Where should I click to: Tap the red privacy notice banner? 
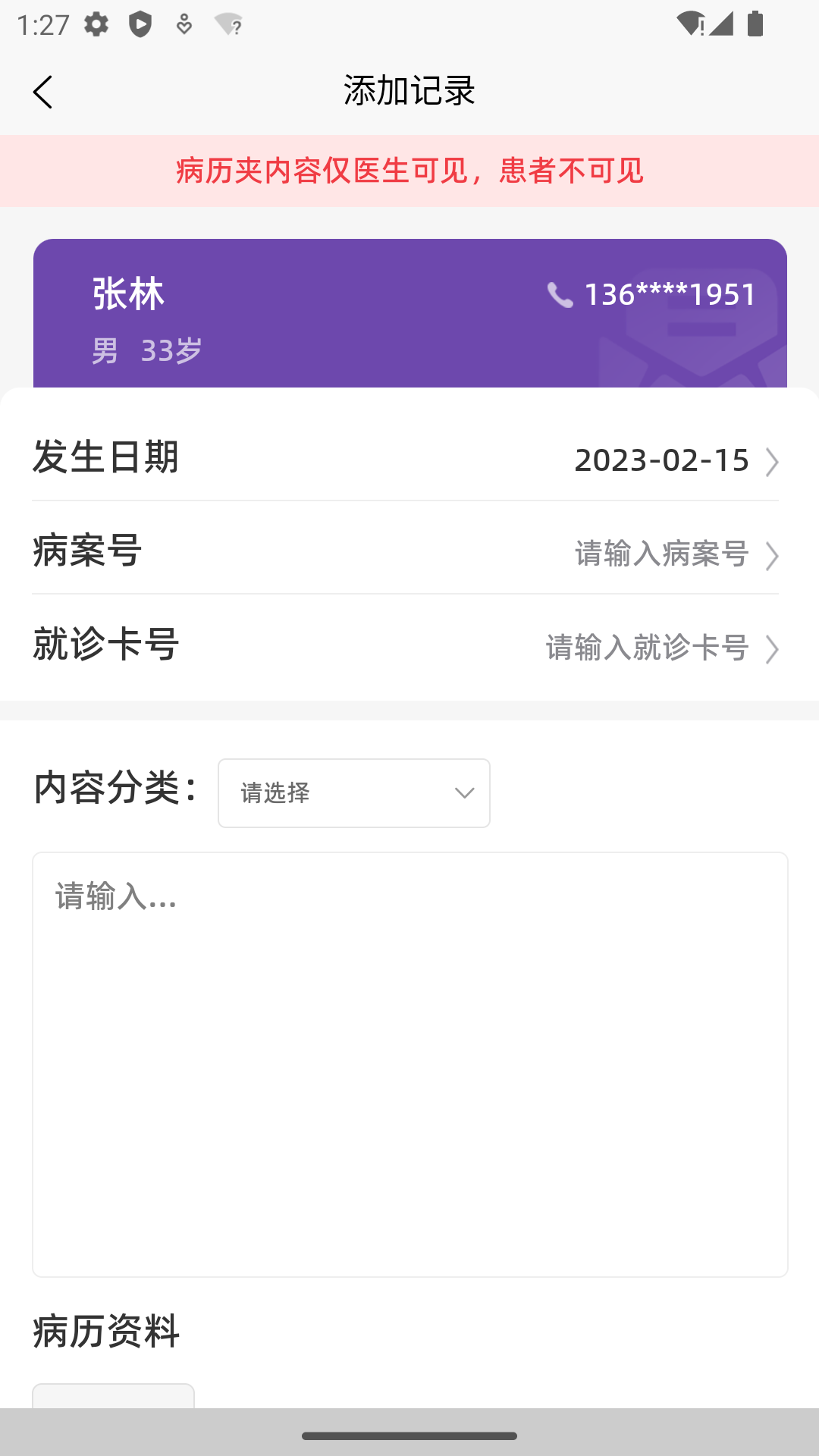409,171
